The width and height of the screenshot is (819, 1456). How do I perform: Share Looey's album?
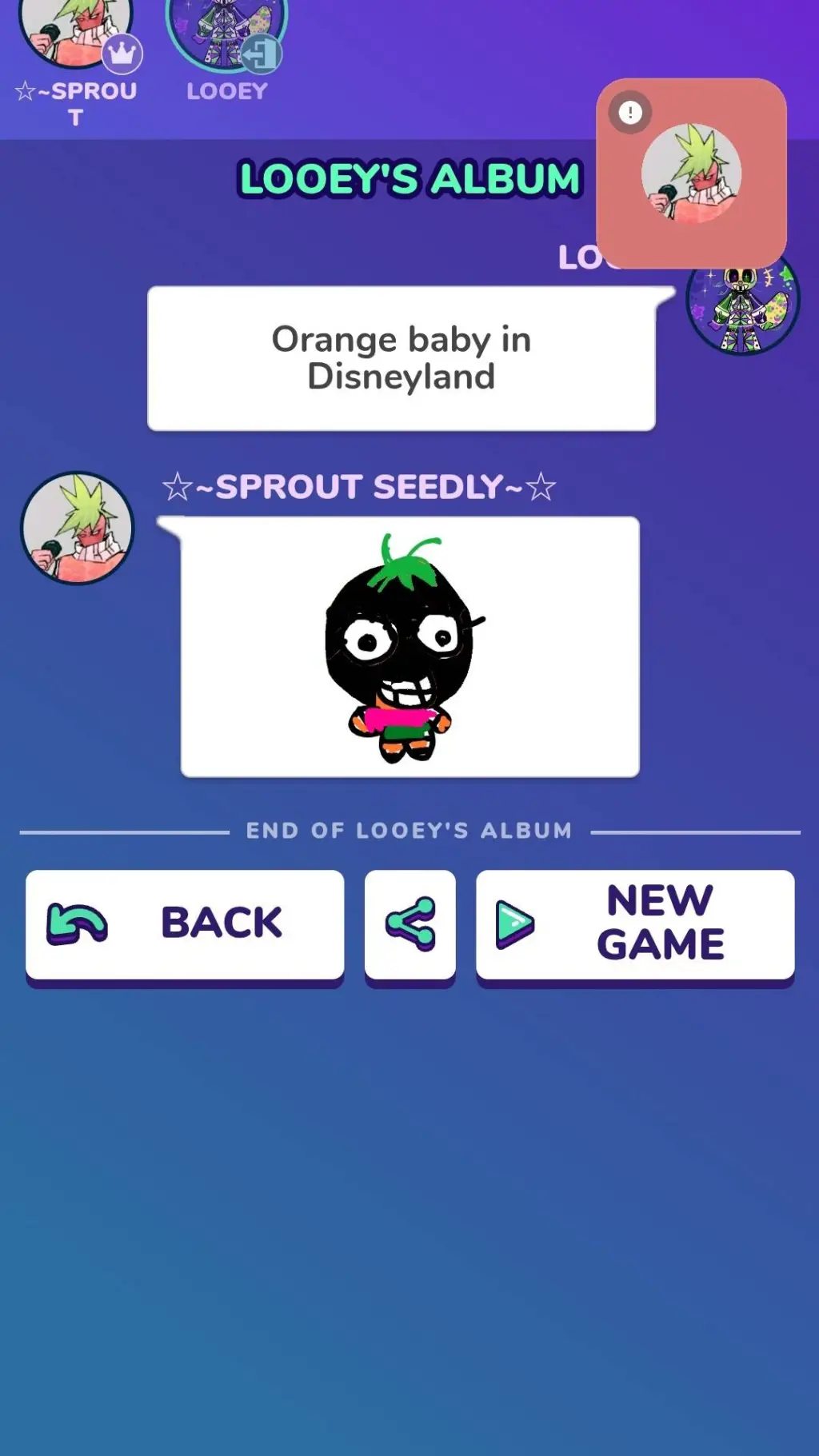point(410,923)
